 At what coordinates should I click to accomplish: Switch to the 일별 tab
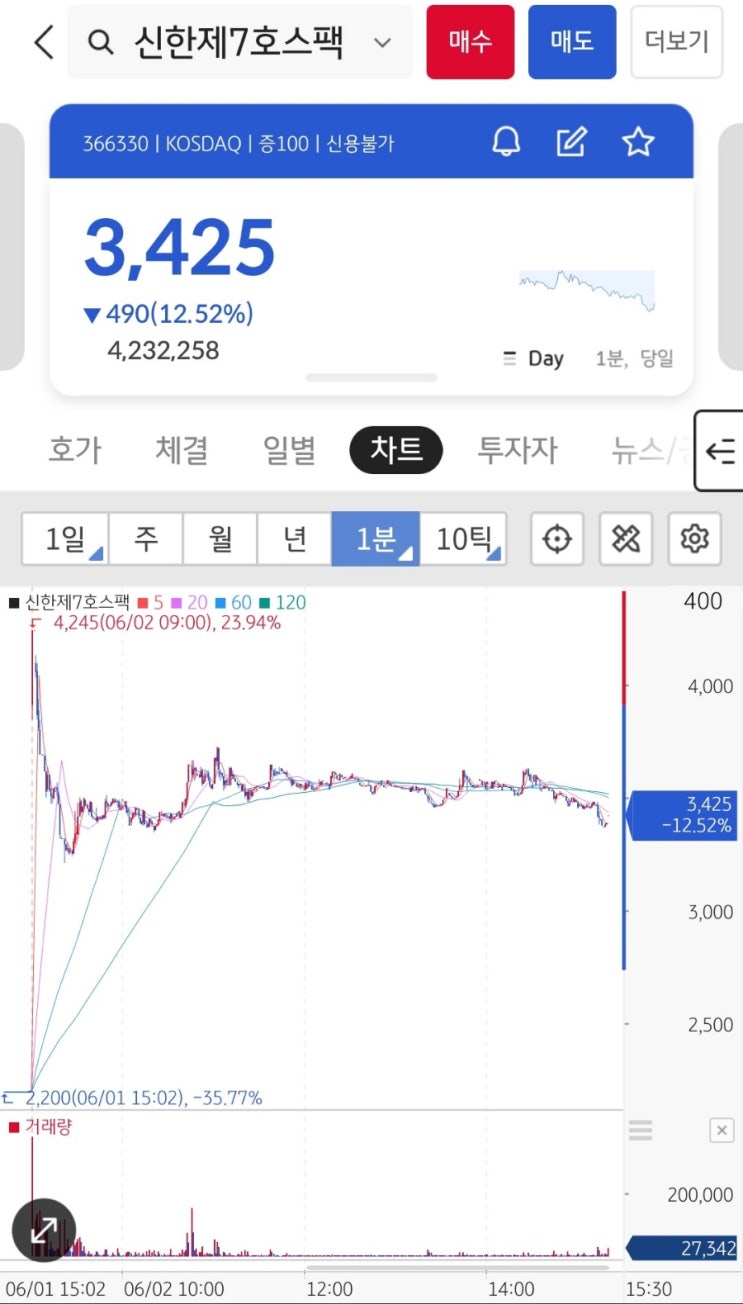[289, 450]
